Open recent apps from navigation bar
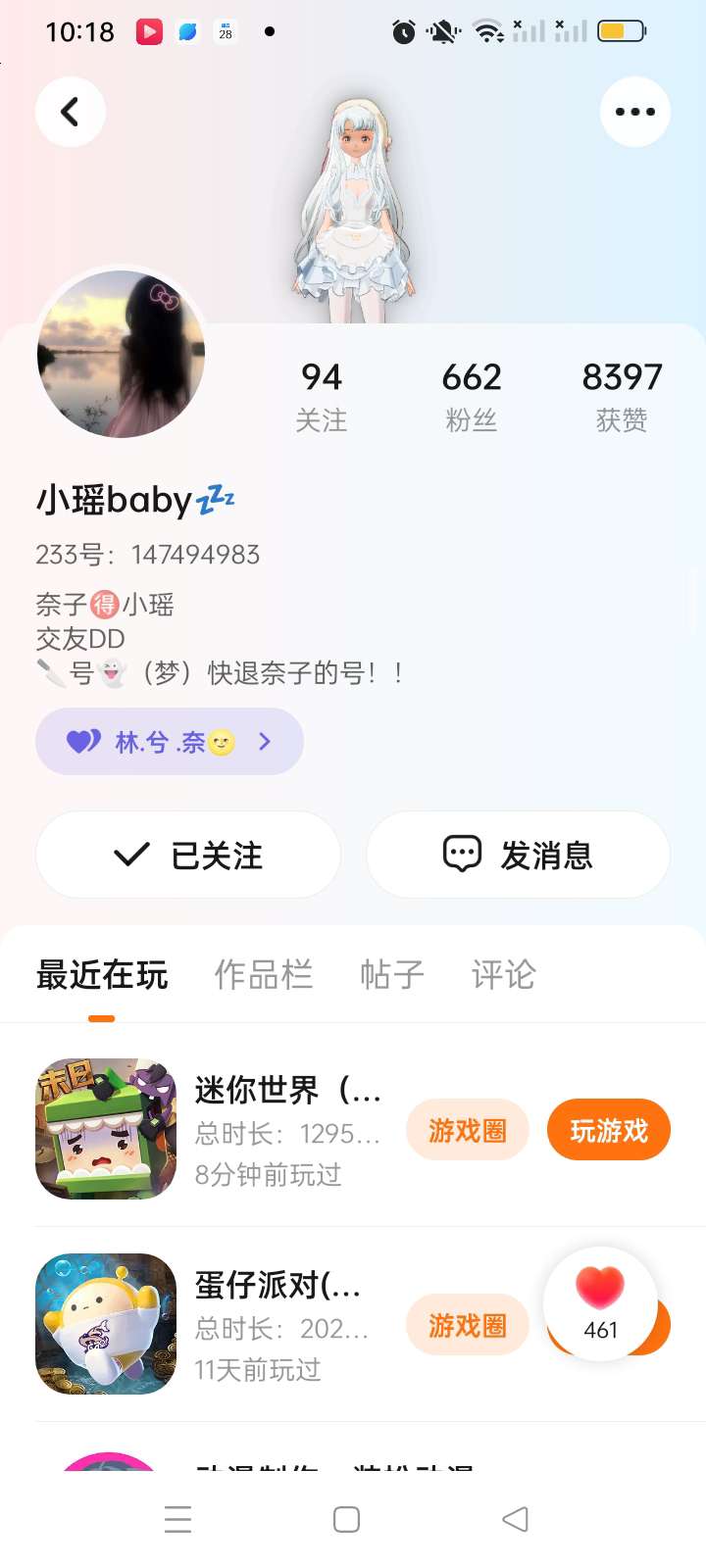706x1568 pixels. [x=178, y=1520]
